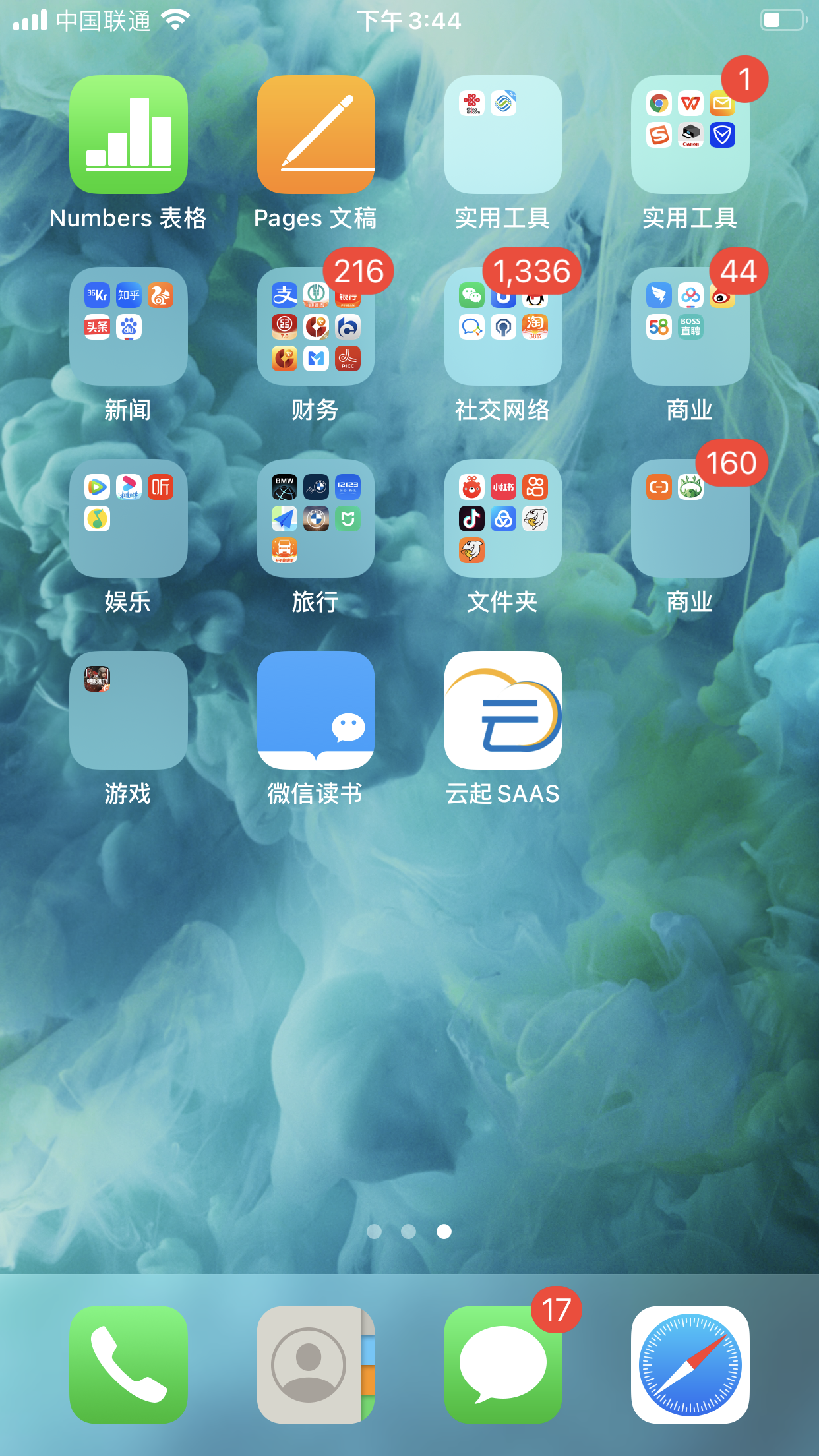Open the 旅行 folder

click(316, 518)
